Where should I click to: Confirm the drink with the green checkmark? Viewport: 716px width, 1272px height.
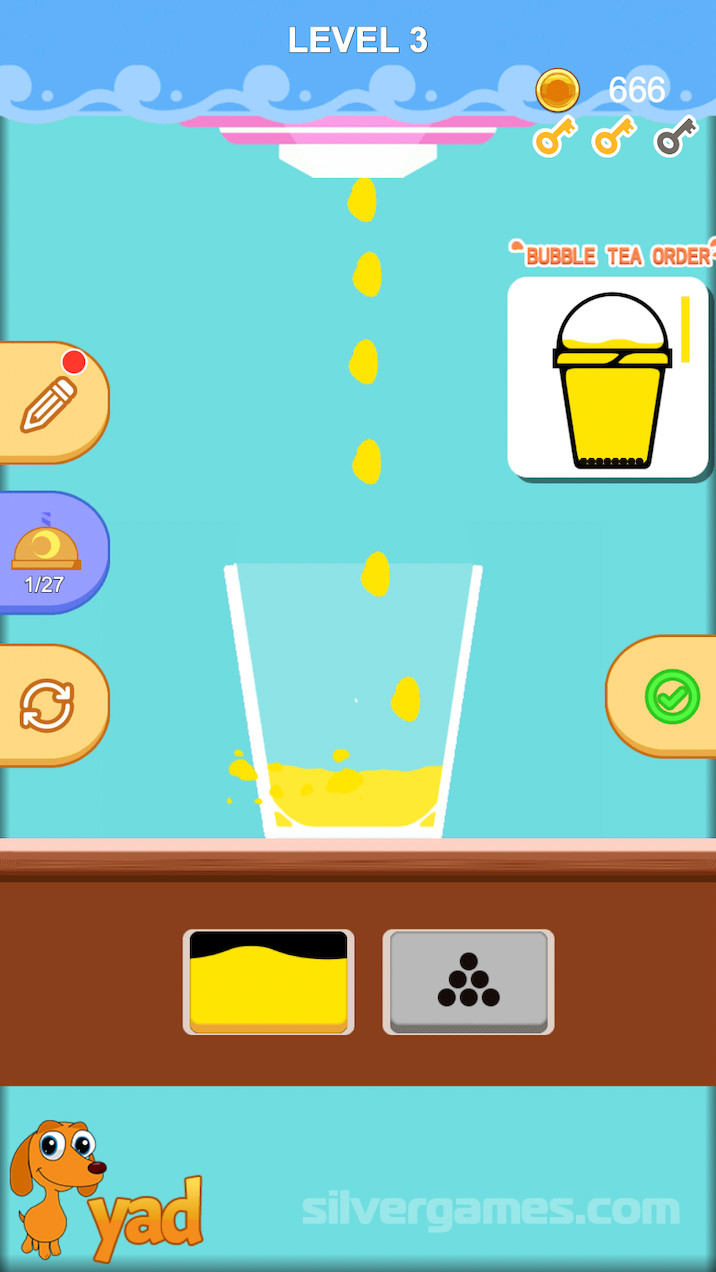(x=671, y=696)
